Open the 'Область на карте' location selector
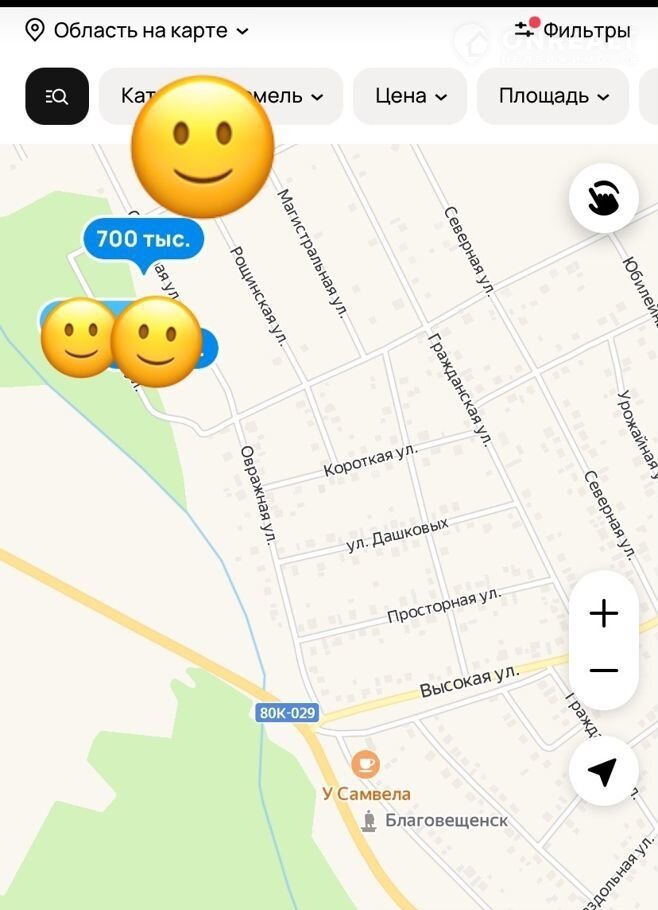This screenshot has height=910, width=658. pos(138,31)
